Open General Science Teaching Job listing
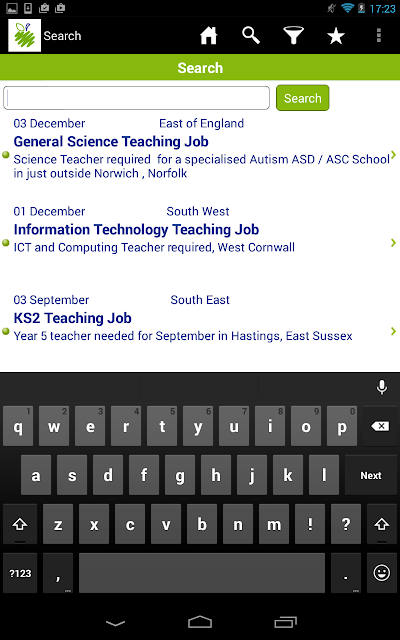This screenshot has height=640, width=400. (200, 149)
